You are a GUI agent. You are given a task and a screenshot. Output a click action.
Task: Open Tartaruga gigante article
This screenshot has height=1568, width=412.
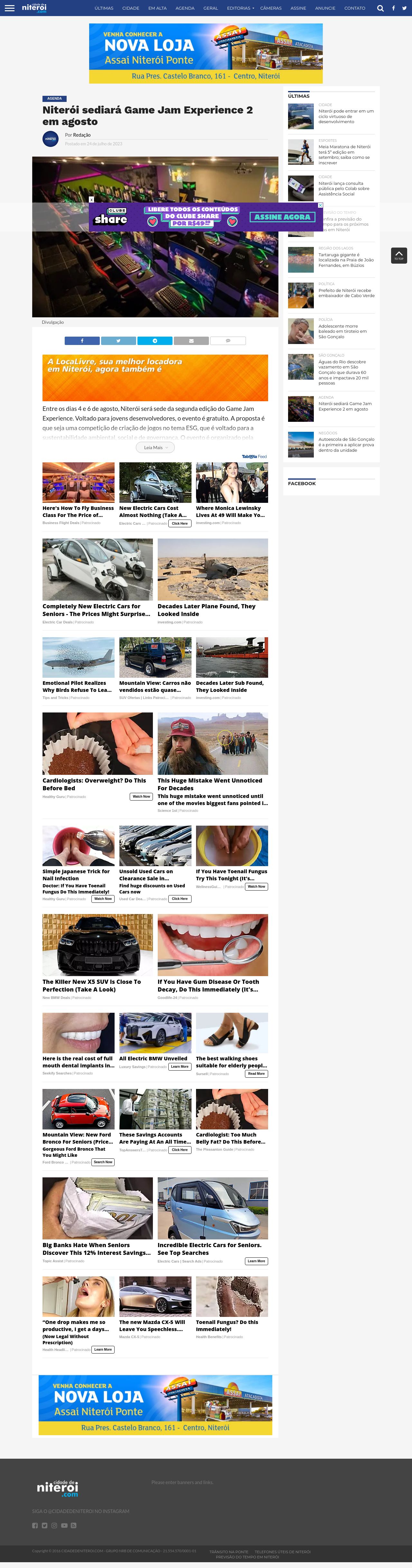[x=346, y=260]
